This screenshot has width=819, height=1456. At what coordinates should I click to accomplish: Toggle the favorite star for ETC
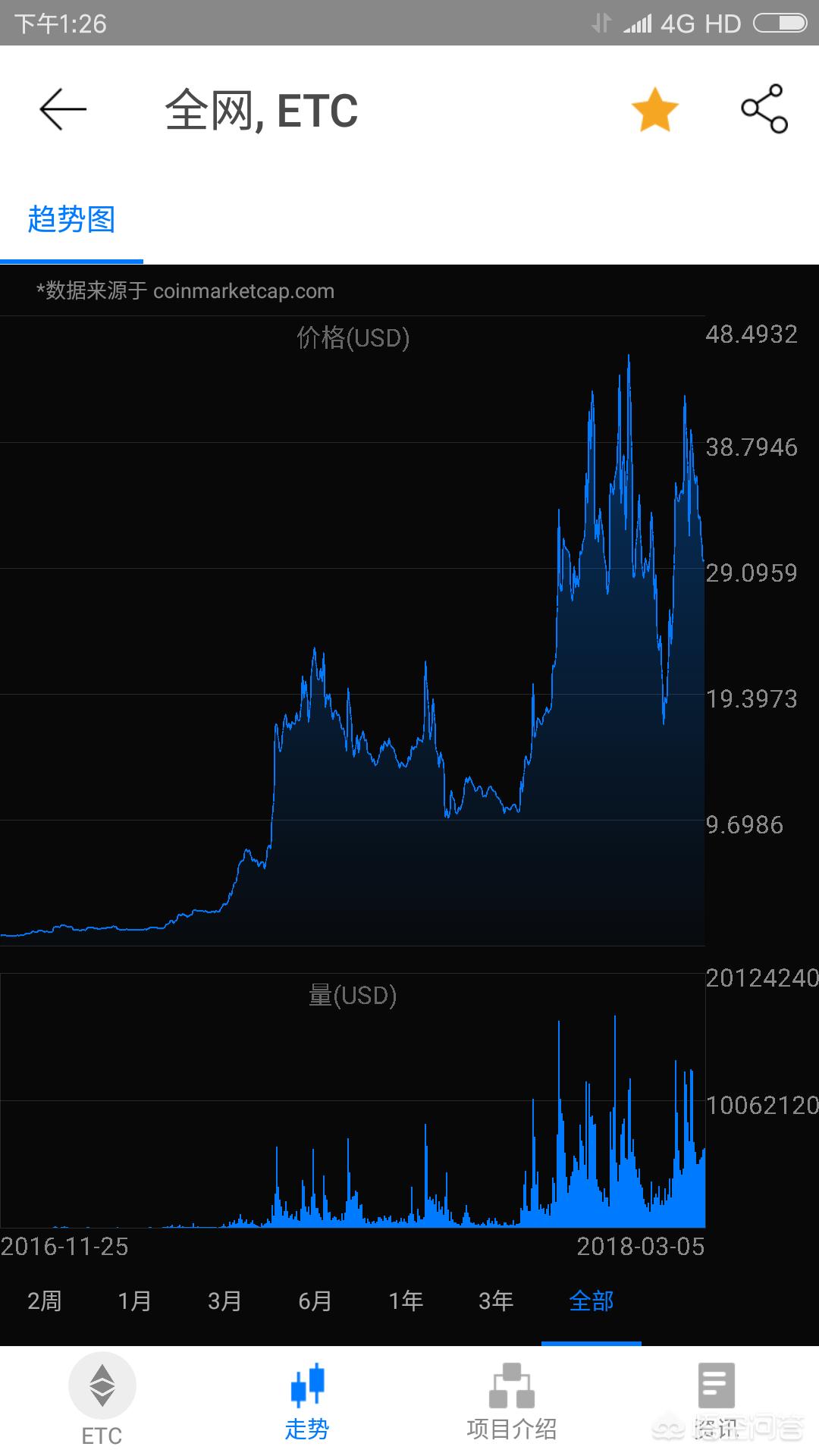pyautogui.click(x=654, y=110)
